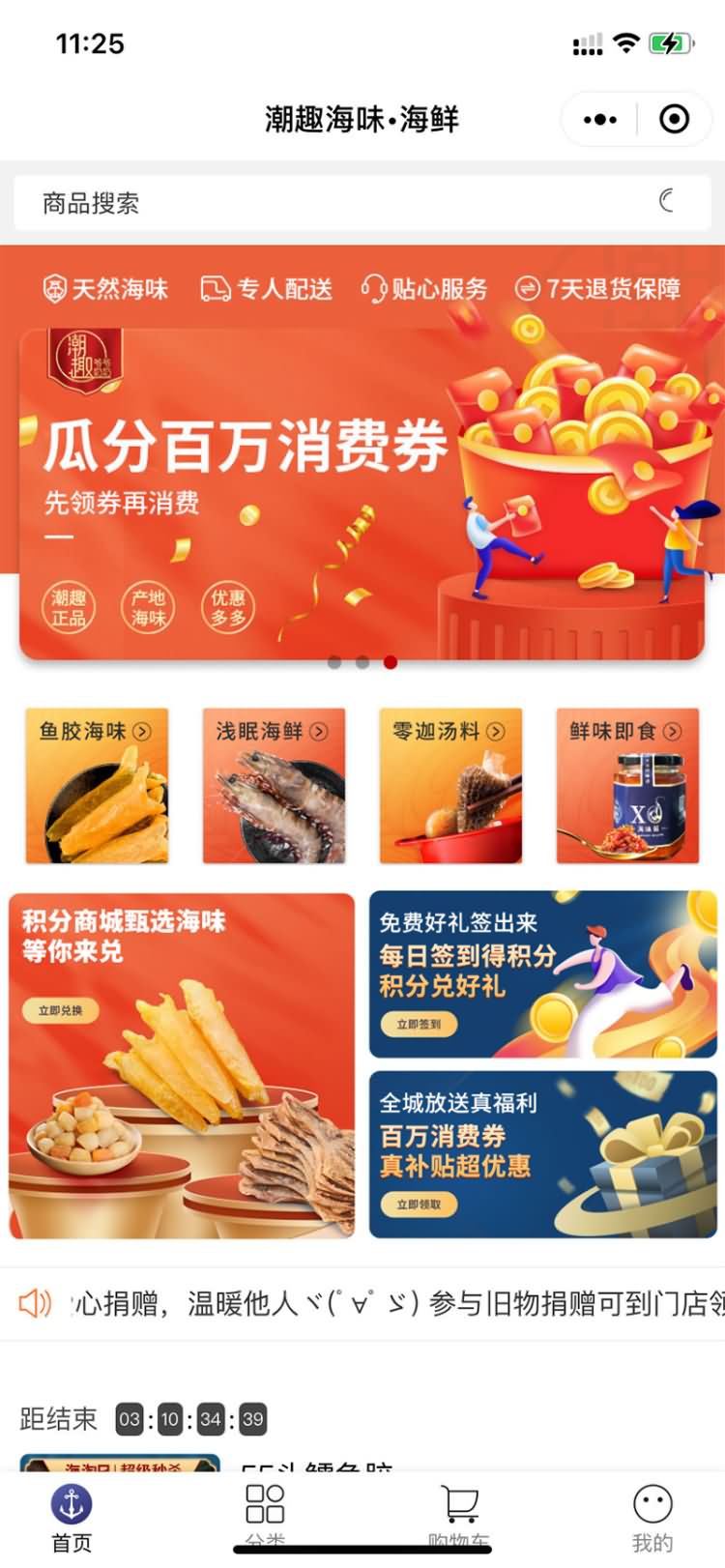Open the 鲜味即食 category tile
The width and height of the screenshot is (725, 1568).
click(x=627, y=785)
